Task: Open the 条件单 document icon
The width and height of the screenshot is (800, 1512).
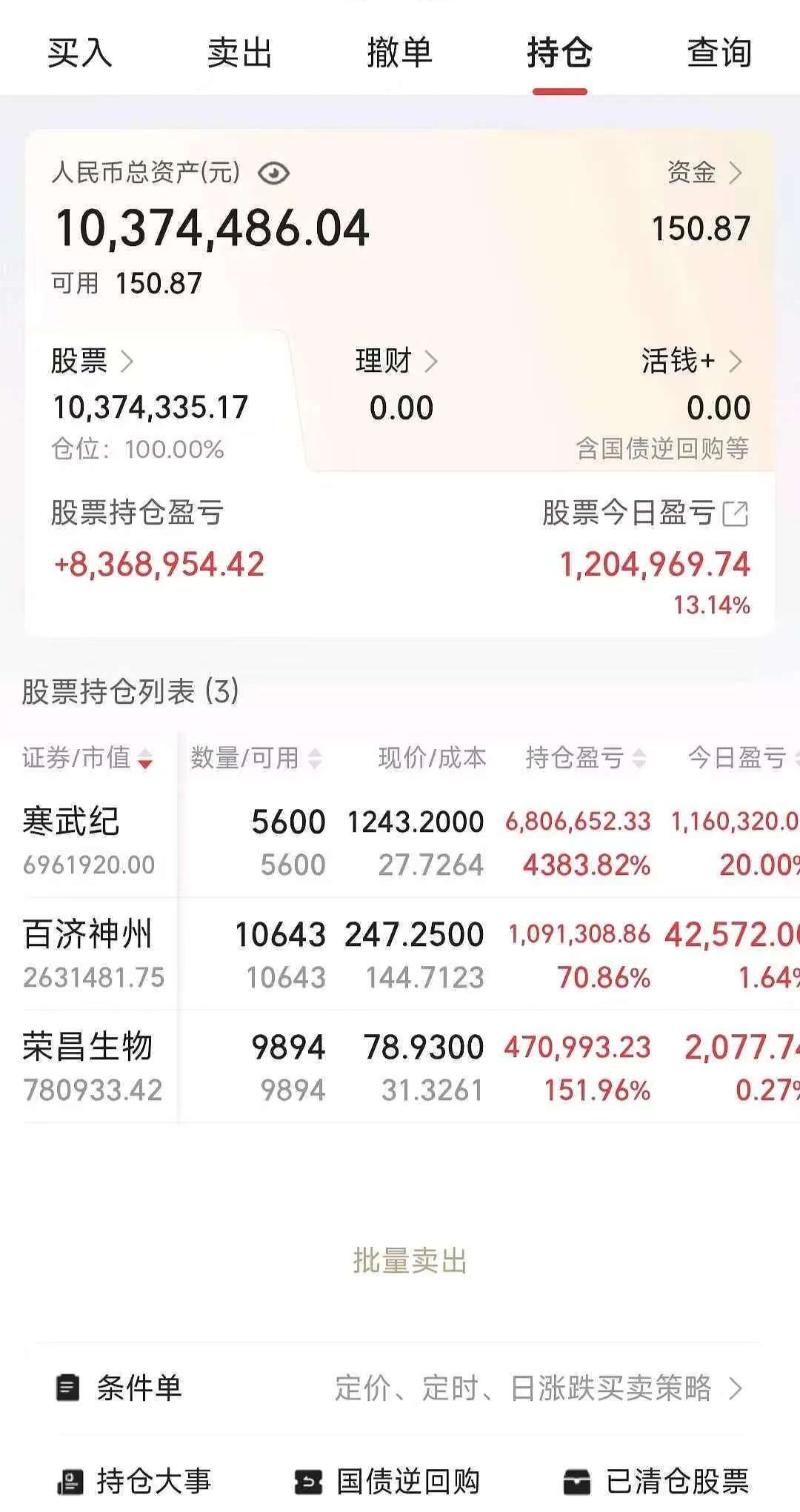Action: [x=67, y=1385]
